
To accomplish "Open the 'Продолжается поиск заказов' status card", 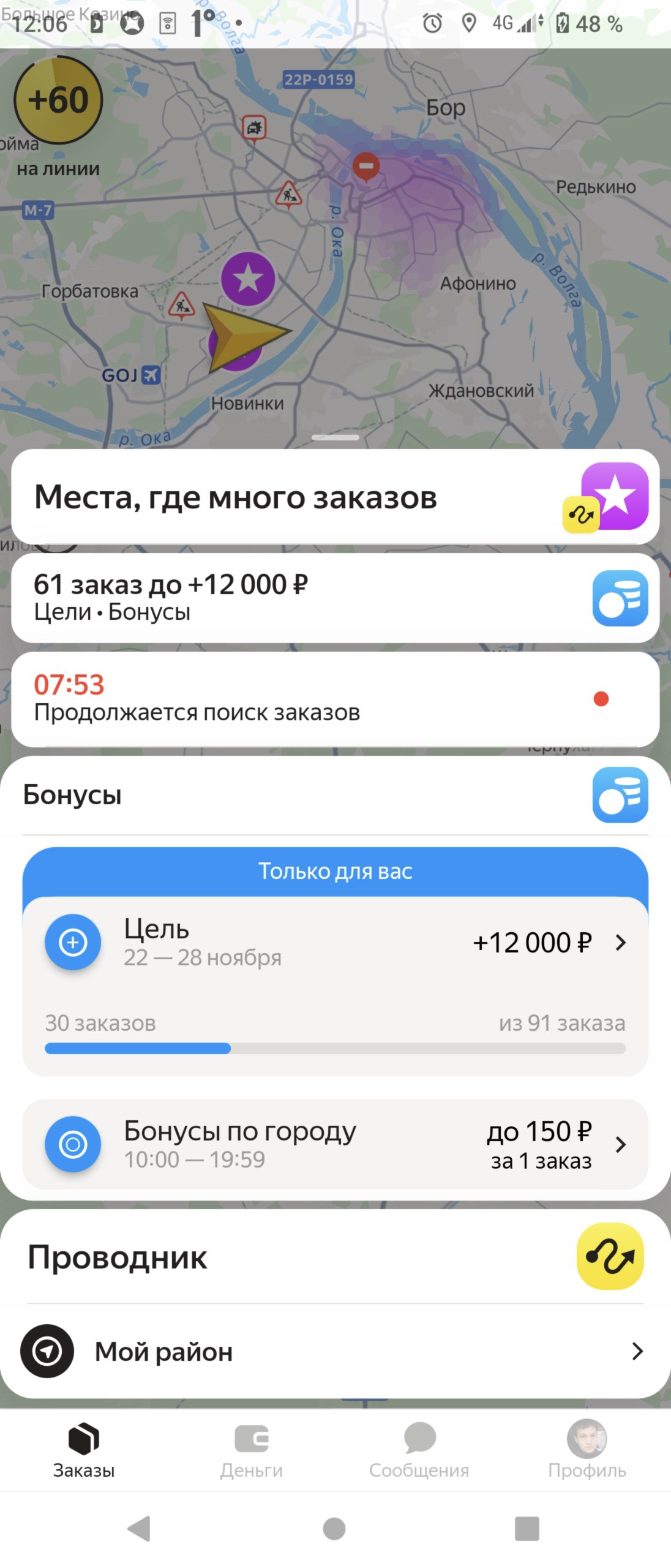I will tap(334, 699).
